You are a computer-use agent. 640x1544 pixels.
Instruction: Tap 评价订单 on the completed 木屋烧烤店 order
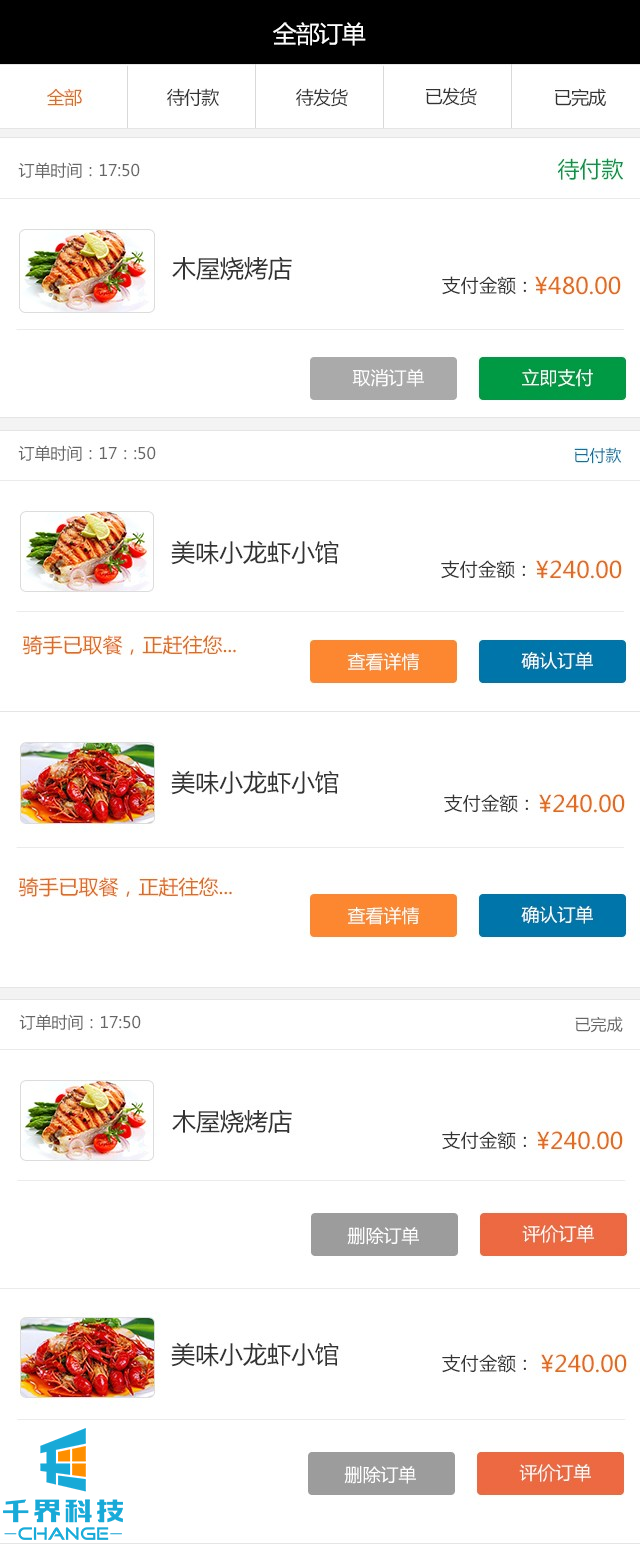click(553, 1234)
